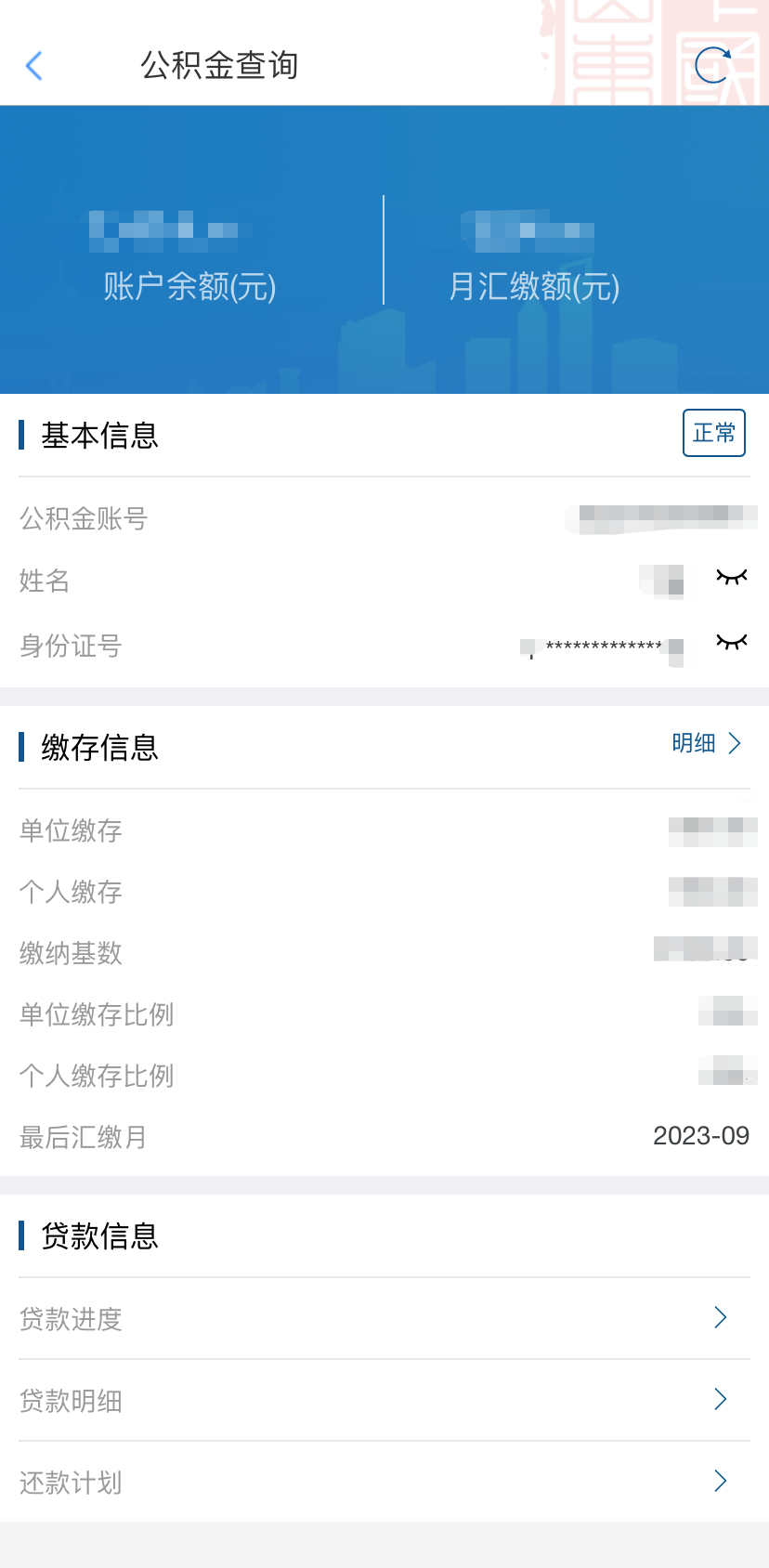Open 明细 for 缴存信息
Viewport: 769px width, 1568px height.
(706, 743)
